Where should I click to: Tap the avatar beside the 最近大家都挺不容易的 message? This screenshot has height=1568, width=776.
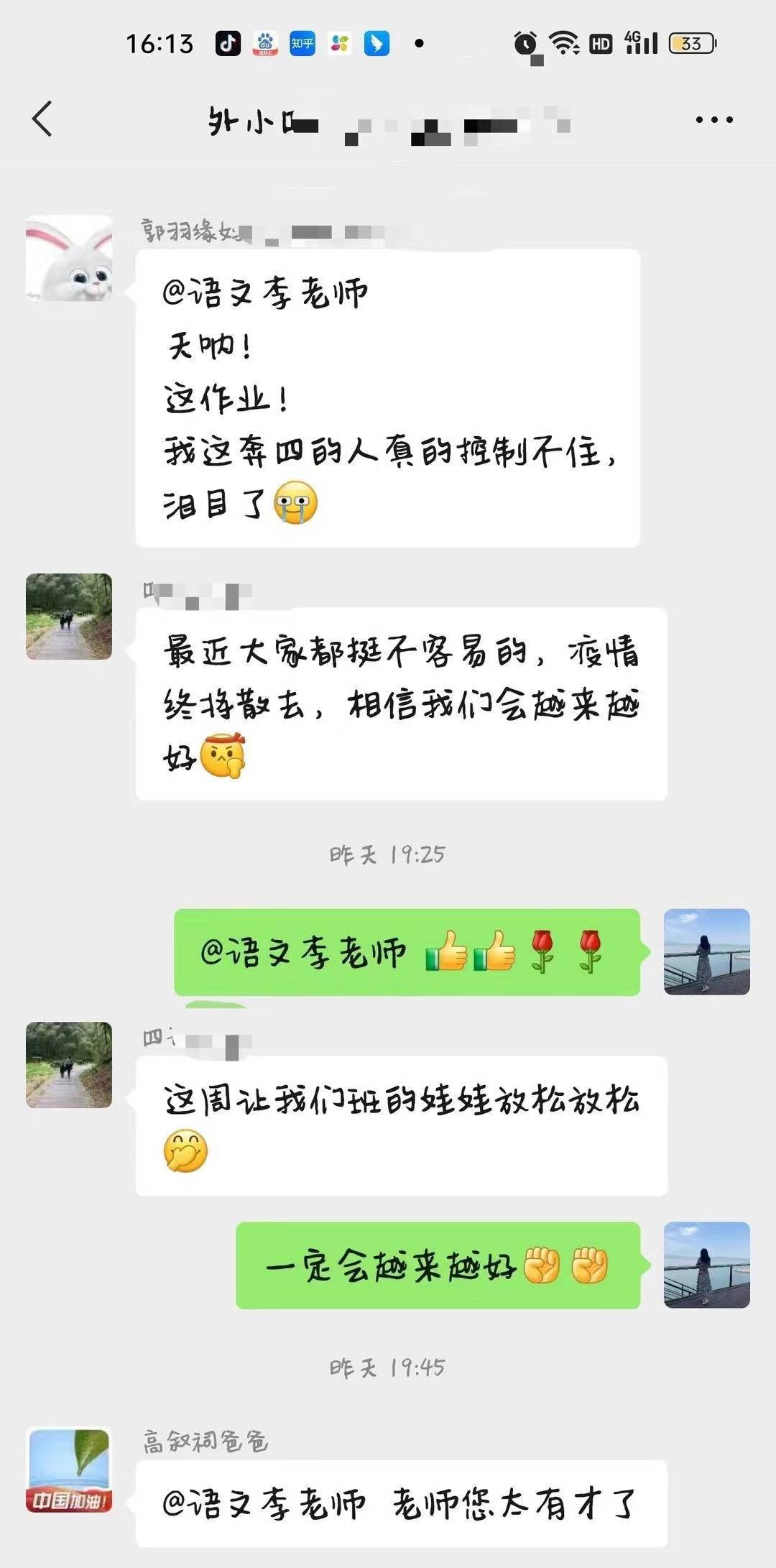(69, 617)
